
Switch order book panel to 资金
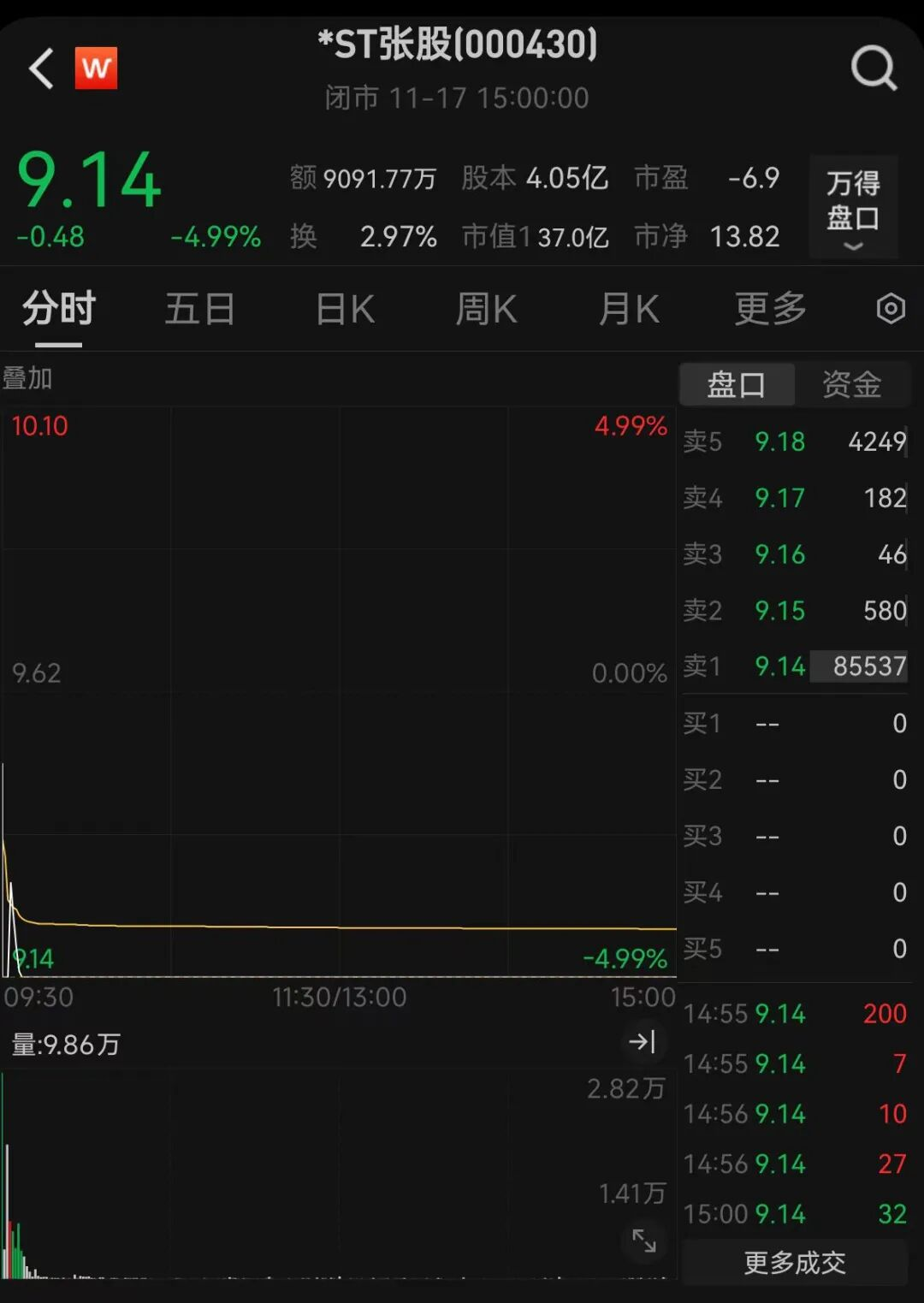click(x=851, y=384)
